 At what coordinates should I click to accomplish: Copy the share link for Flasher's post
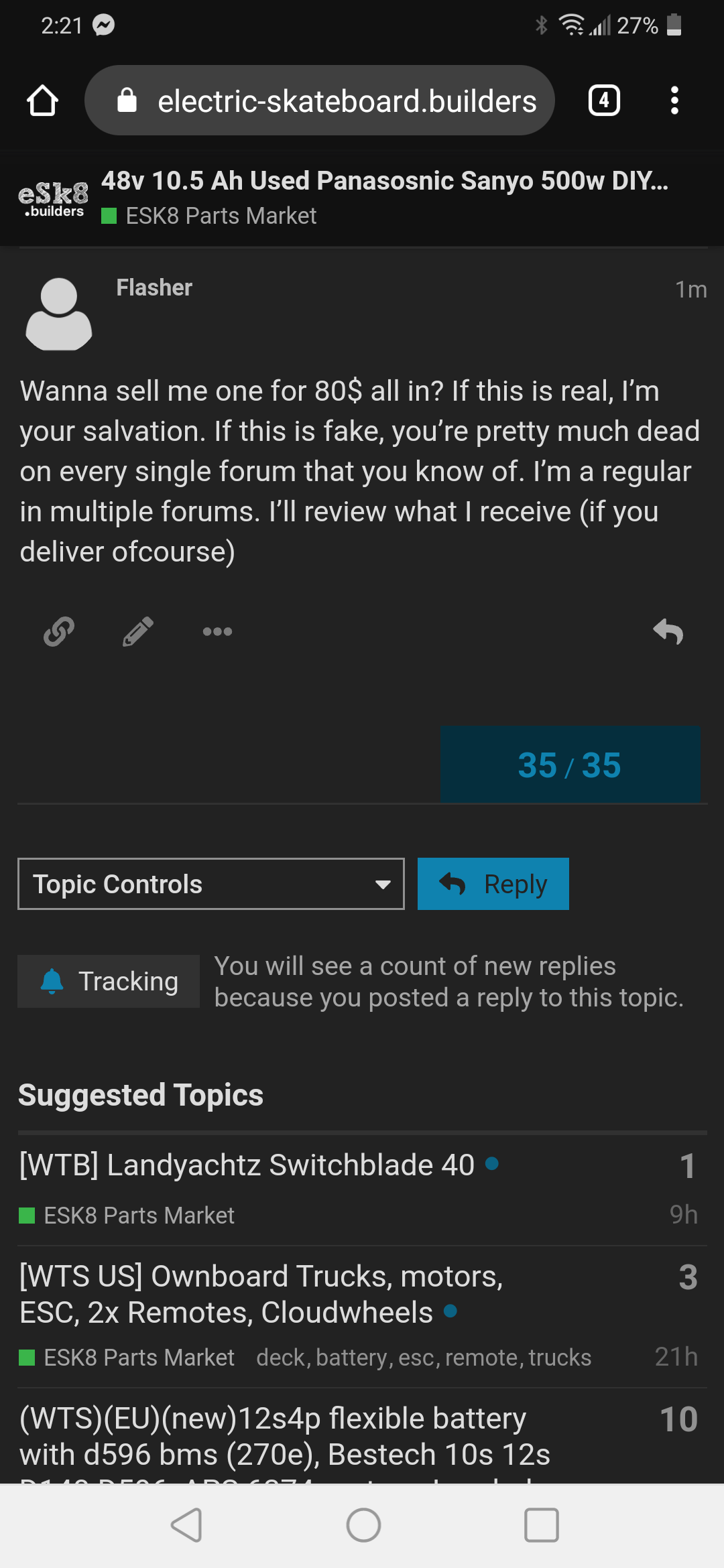point(59,631)
